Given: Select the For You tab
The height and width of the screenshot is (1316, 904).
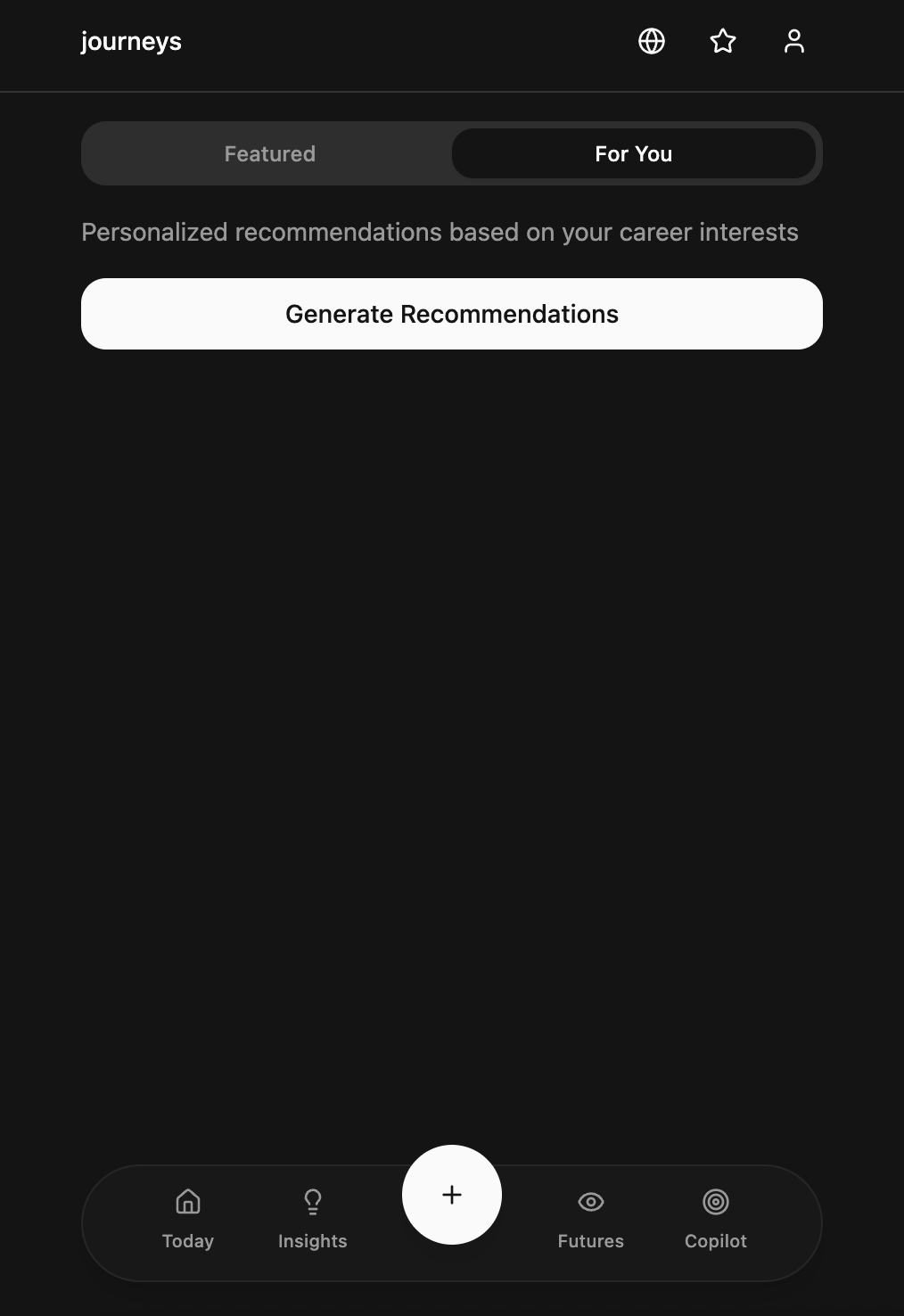Looking at the screenshot, I should (x=633, y=153).
